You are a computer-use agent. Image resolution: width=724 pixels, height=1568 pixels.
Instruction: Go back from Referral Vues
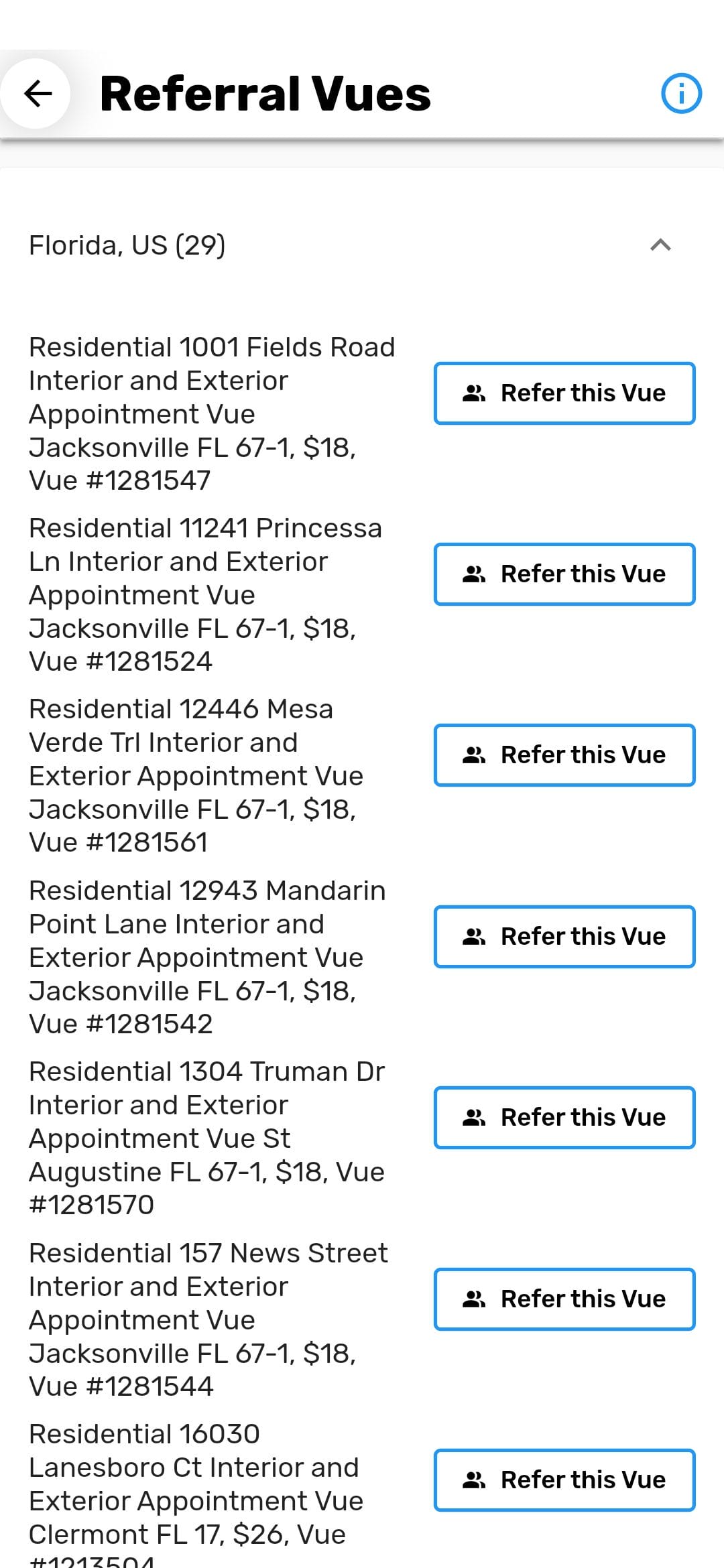click(x=38, y=94)
